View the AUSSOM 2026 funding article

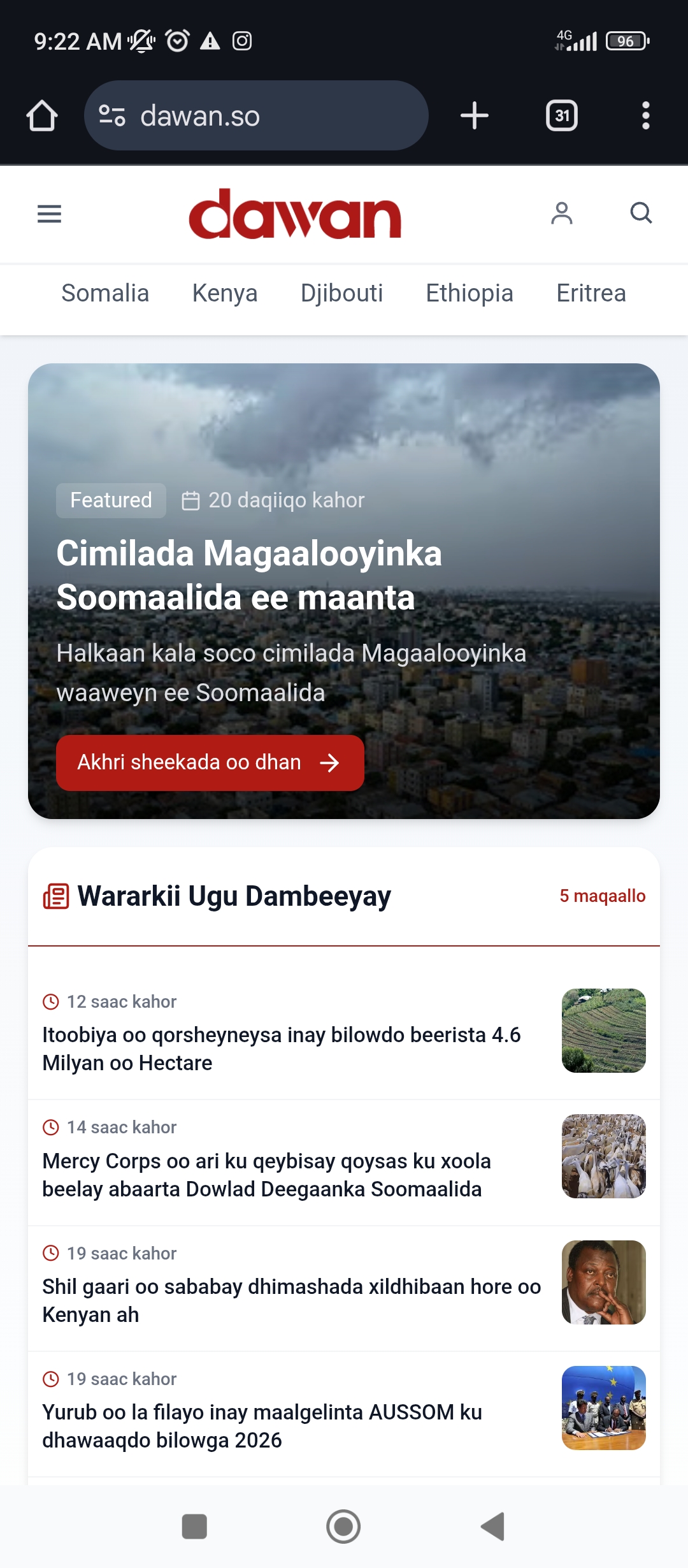point(262,1426)
